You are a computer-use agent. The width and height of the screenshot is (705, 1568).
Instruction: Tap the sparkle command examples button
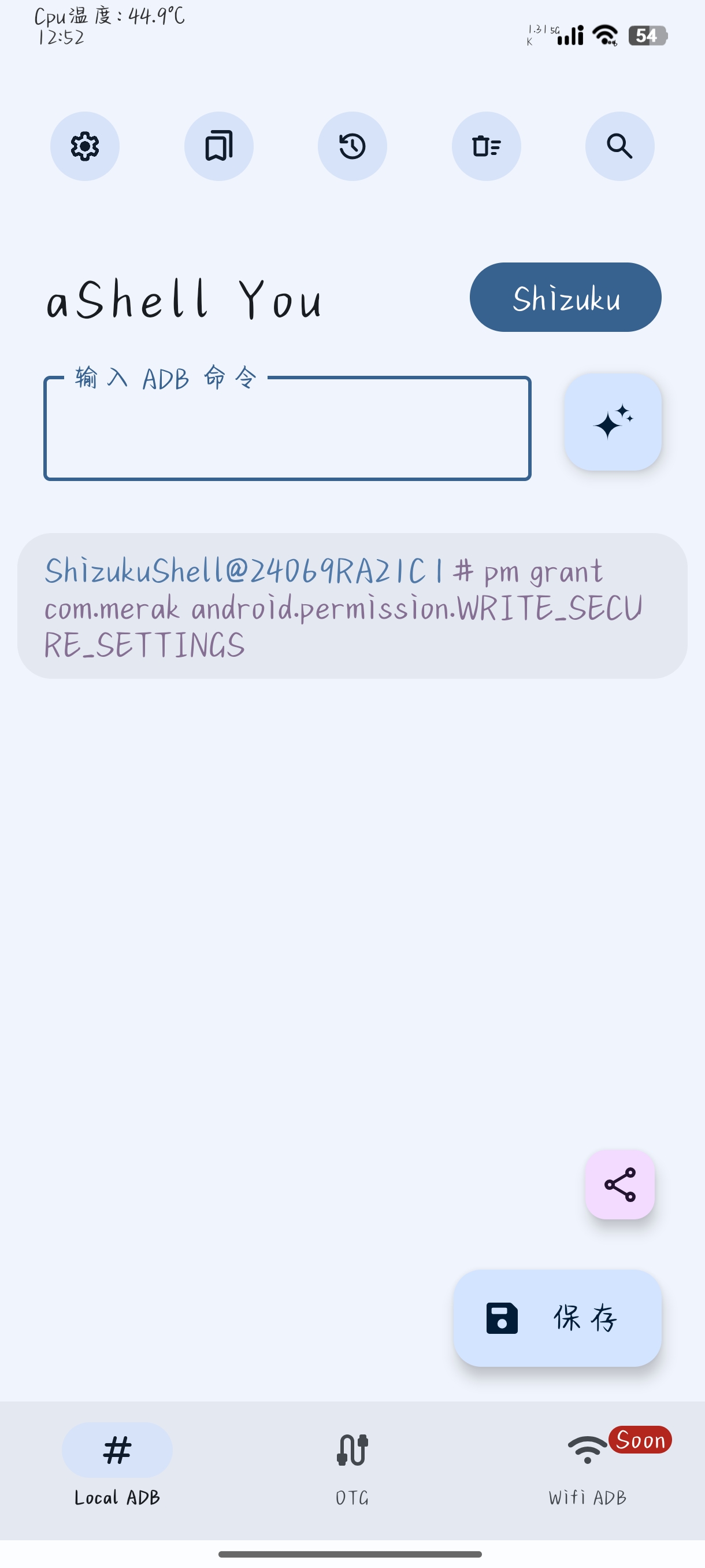pos(613,422)
